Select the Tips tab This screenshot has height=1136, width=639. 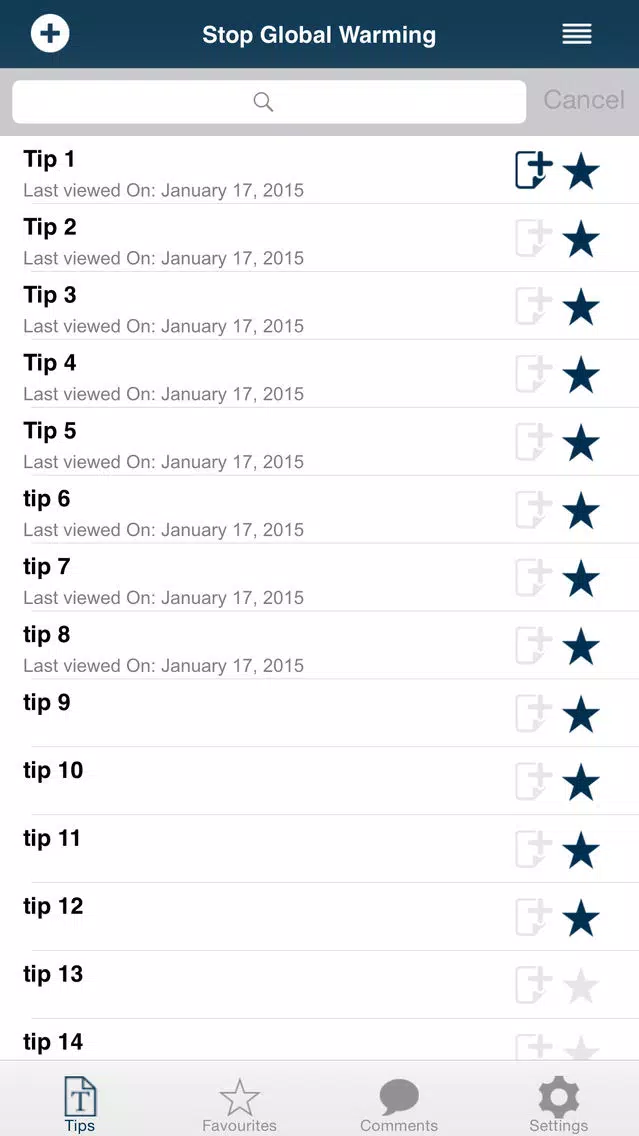(x=80, y=1105)
